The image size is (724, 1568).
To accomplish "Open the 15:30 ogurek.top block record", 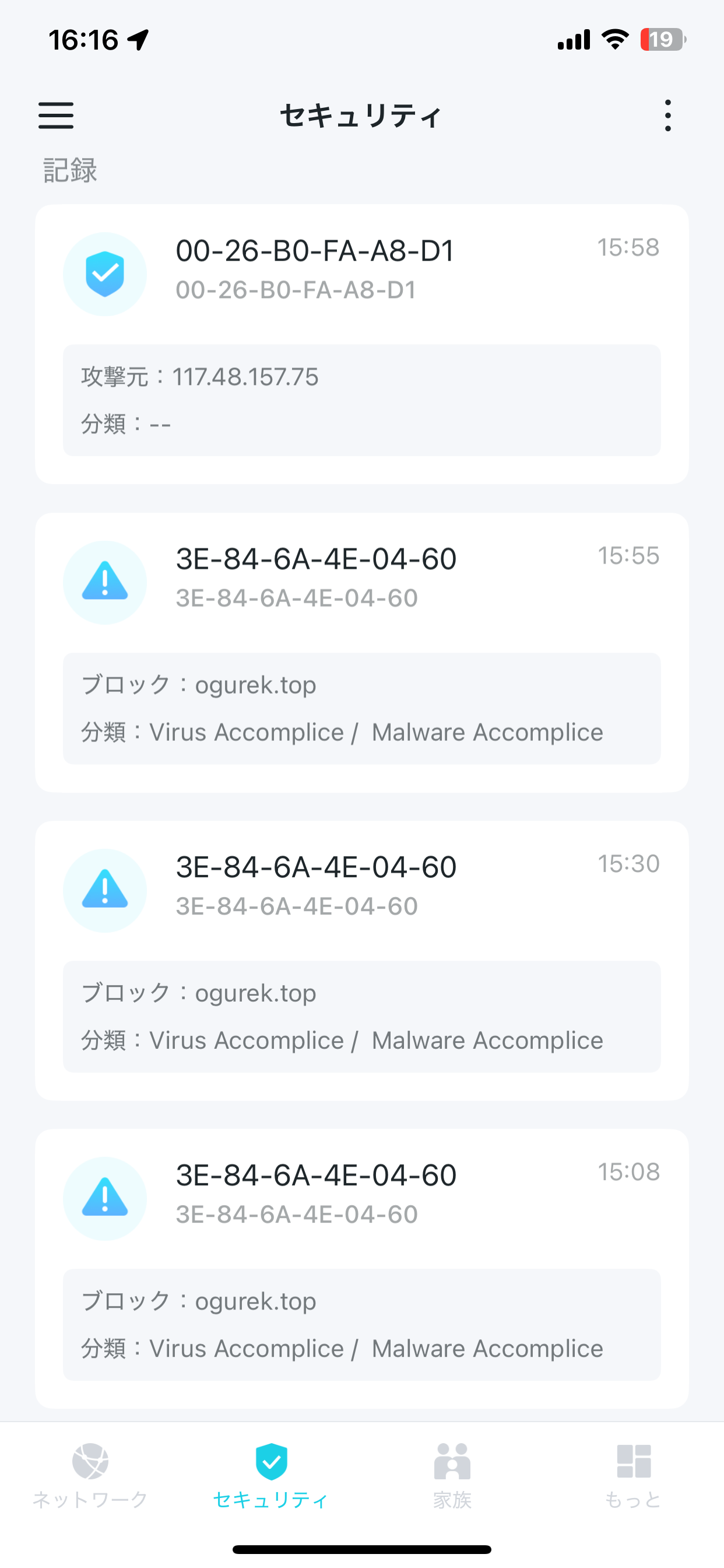I will [x=362, y=961].
